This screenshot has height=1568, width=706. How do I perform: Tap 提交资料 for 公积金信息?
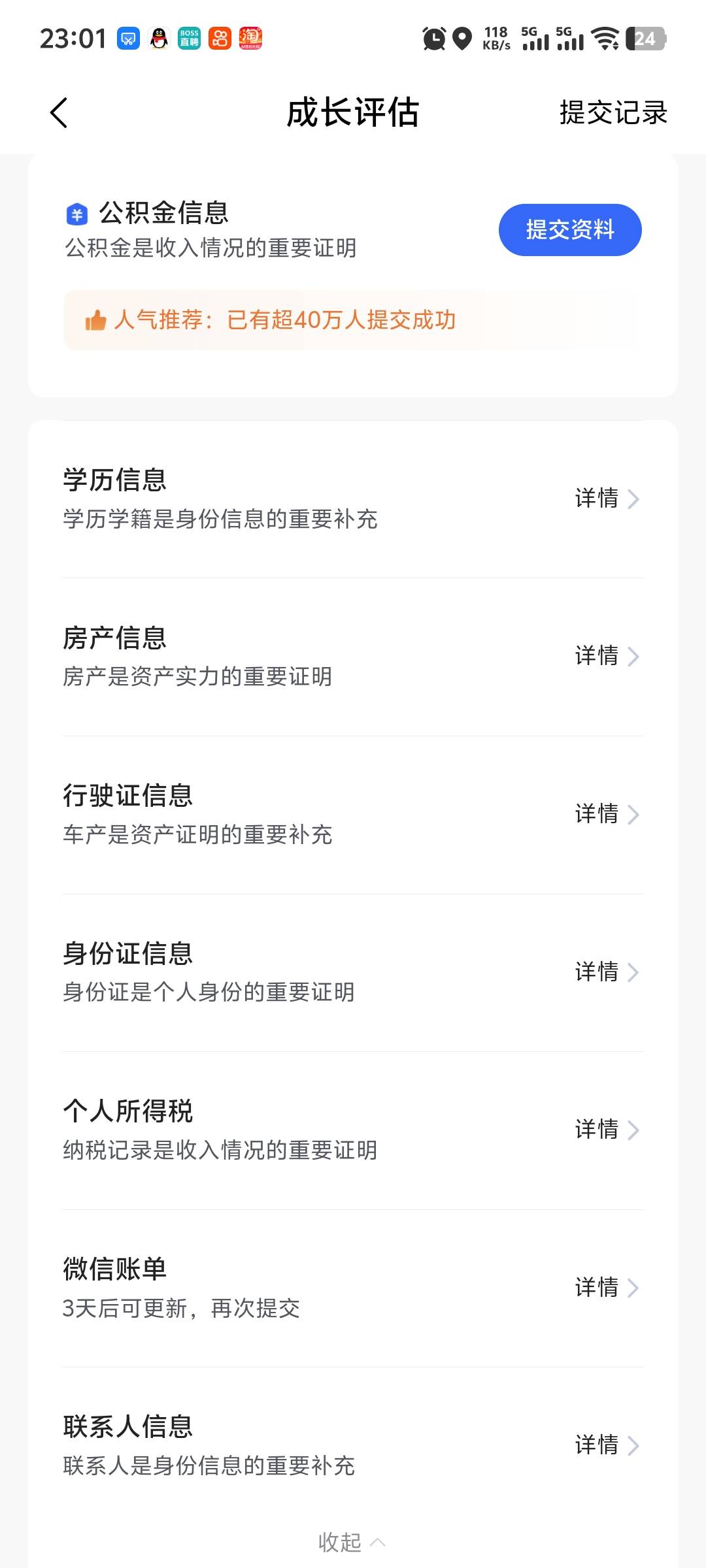click(x=570, y=229)
